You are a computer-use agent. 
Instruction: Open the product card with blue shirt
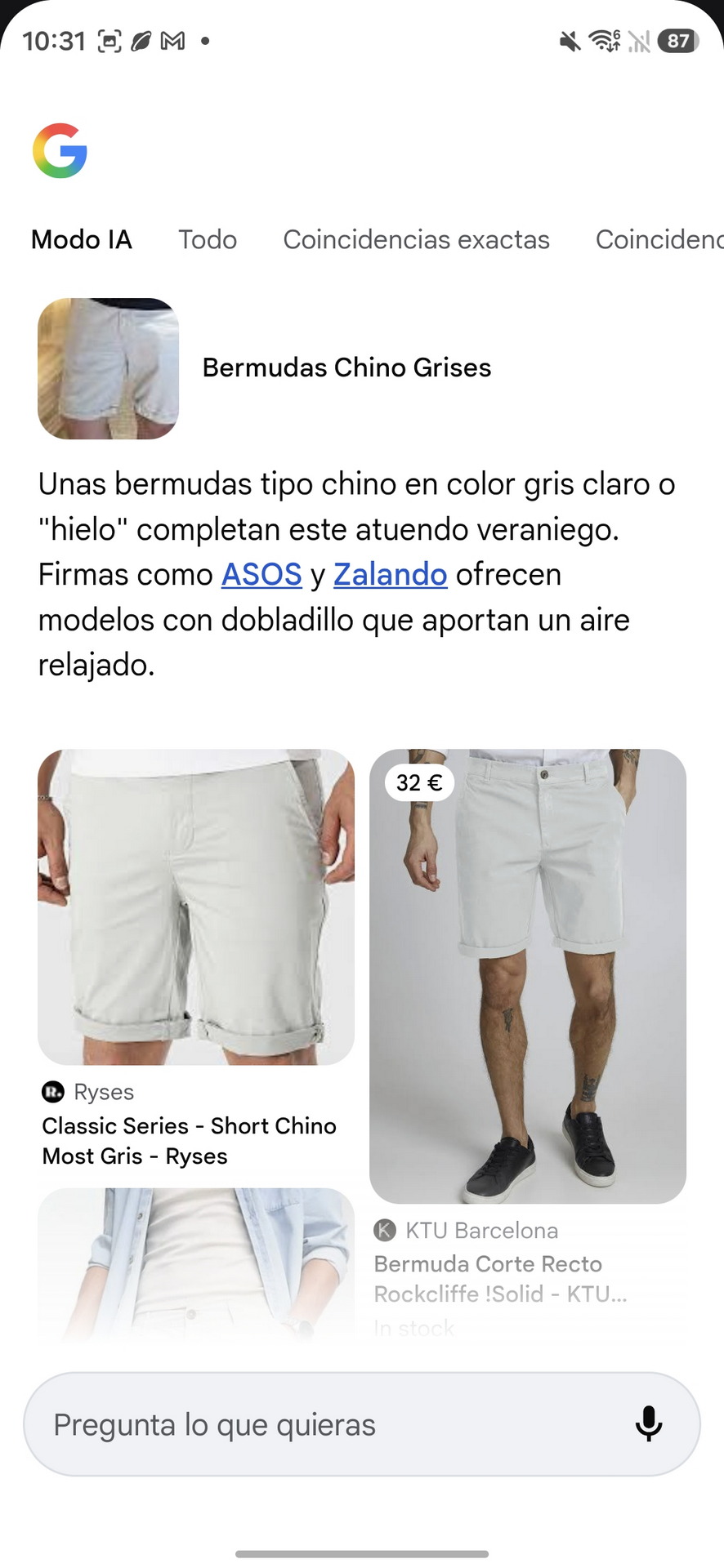(196, 1262)
